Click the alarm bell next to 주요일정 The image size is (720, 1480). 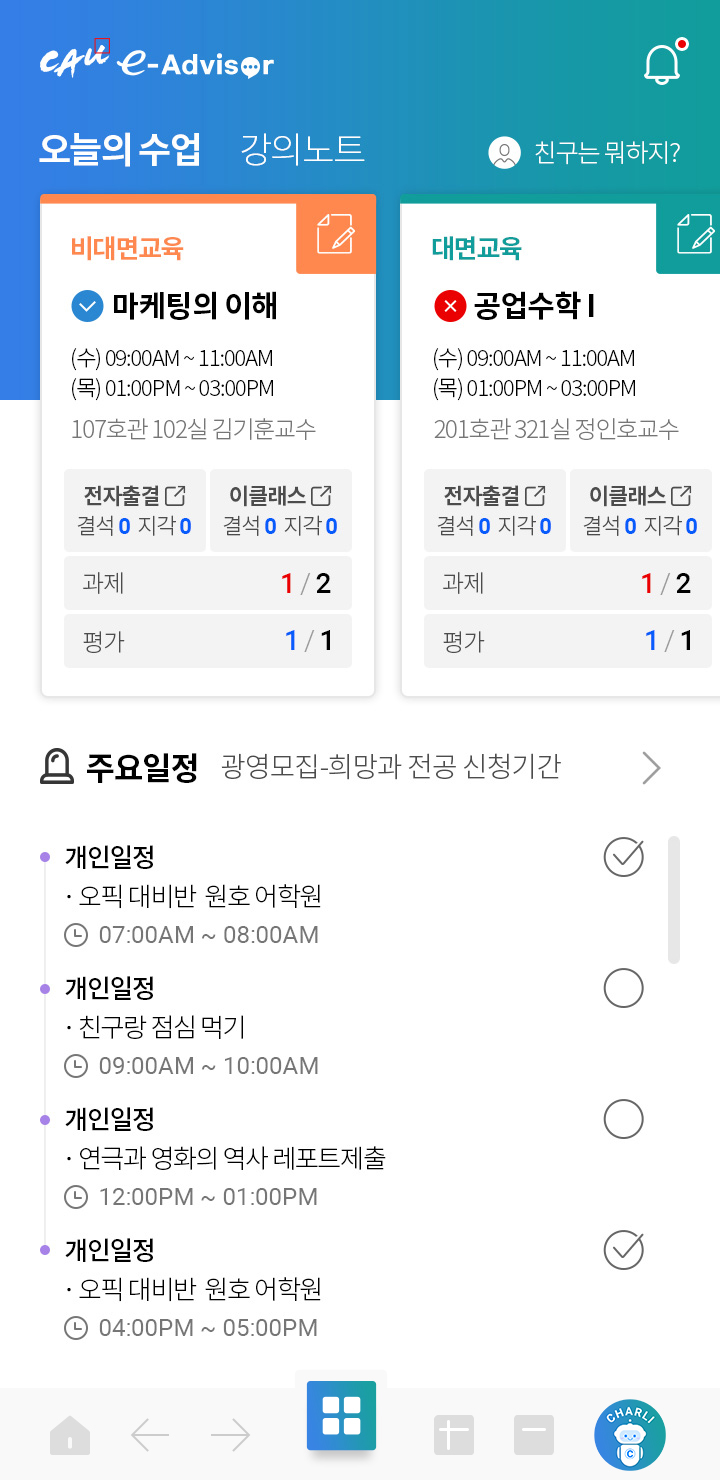point(51,767)
